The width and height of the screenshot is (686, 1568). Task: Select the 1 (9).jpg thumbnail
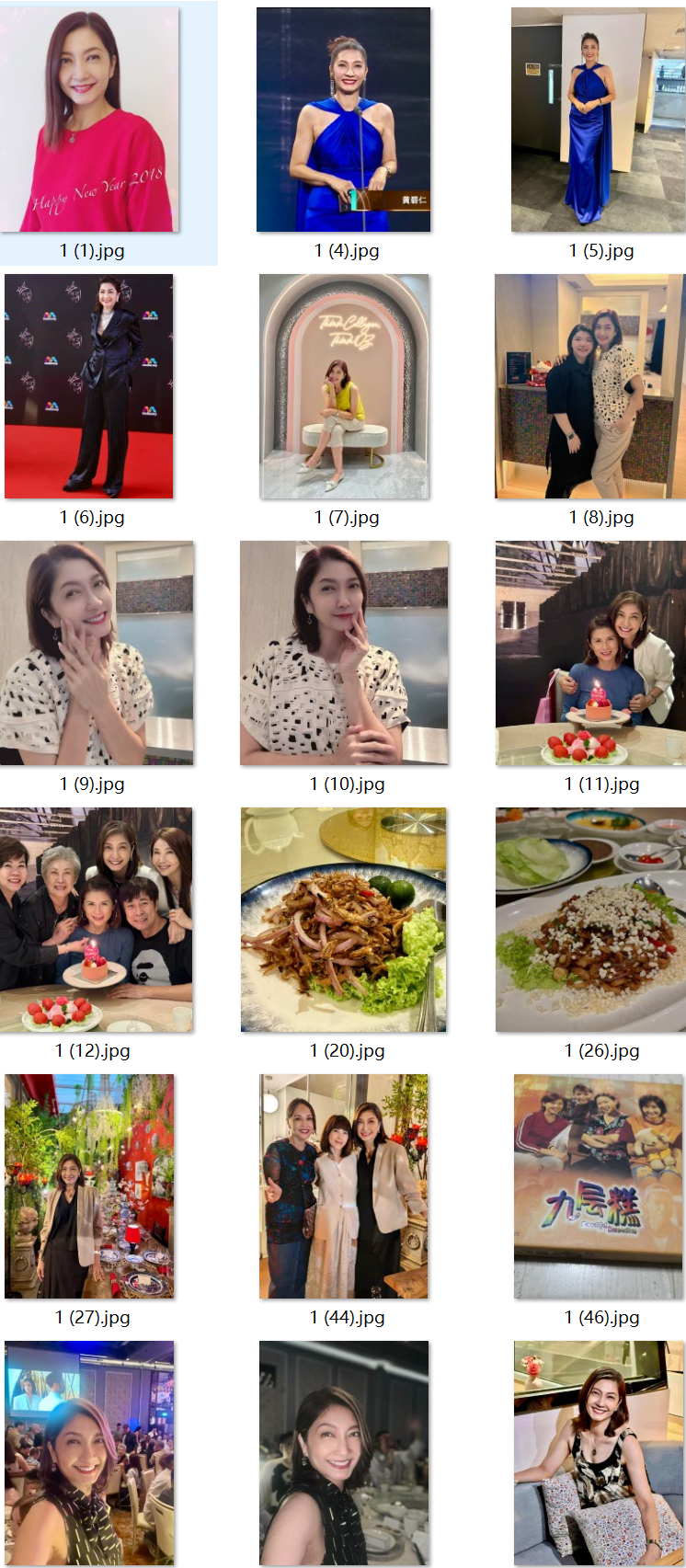click(x=97, y=653)
